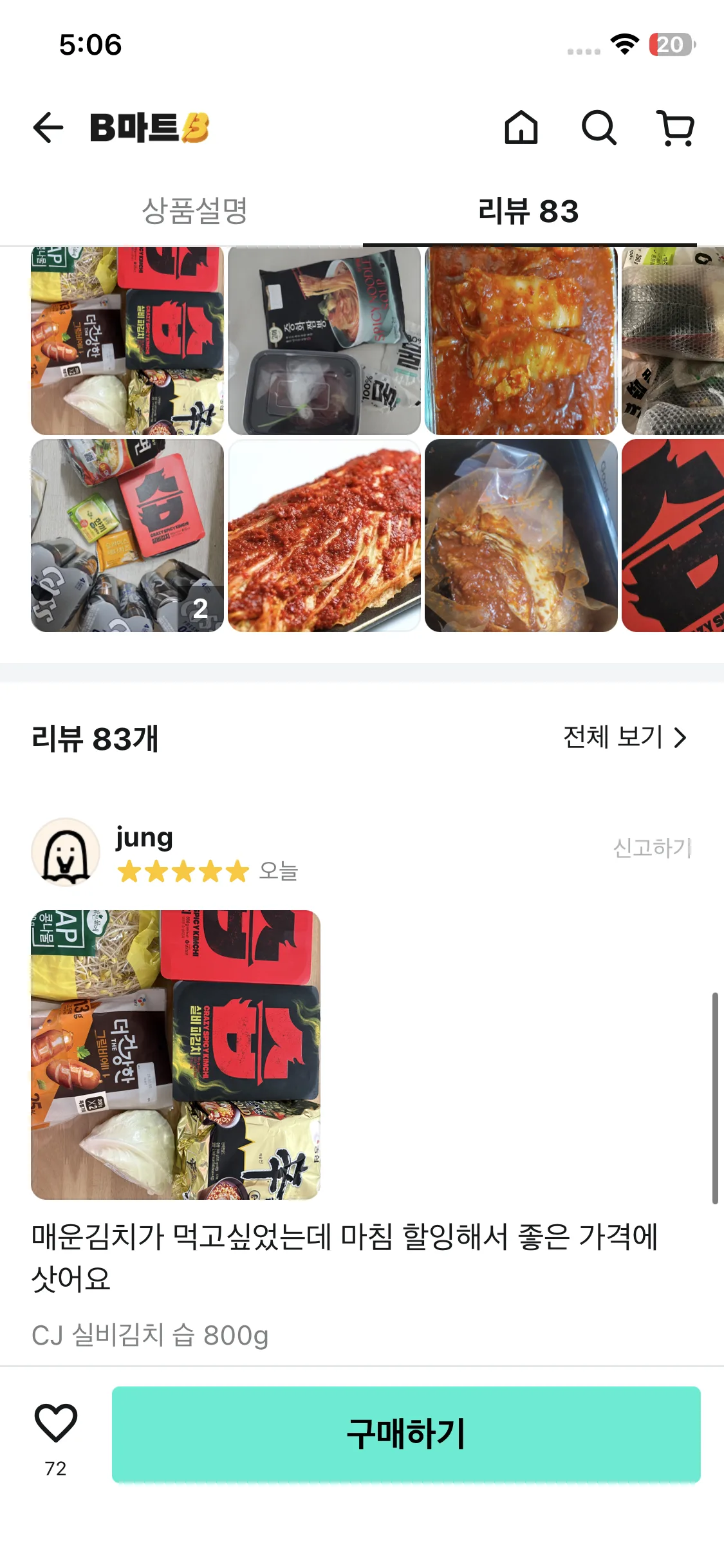
Task: Open the review photo marked with 2
Action: pyautogui.click(x=127, y=536)
